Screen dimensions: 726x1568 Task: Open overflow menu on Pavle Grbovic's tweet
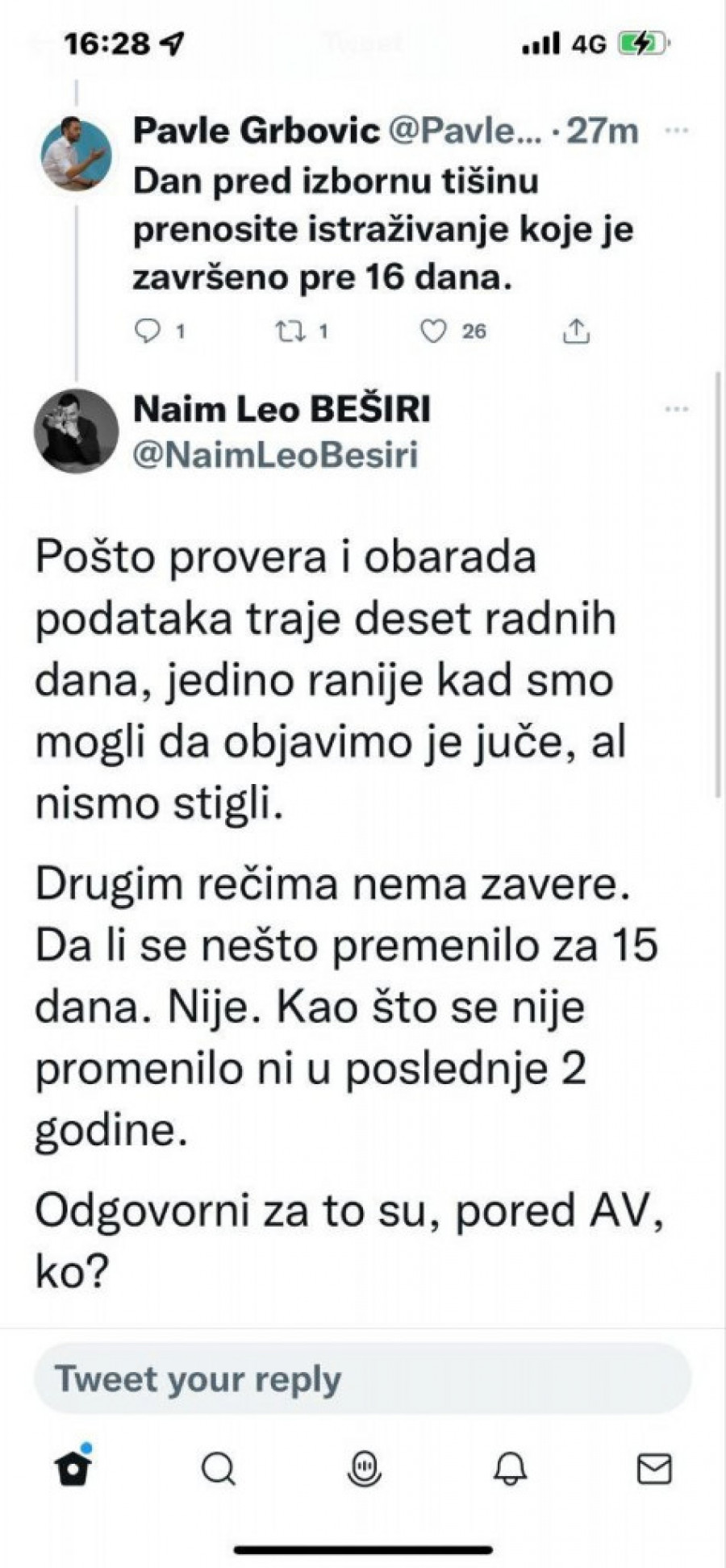[x=676, y=130]
